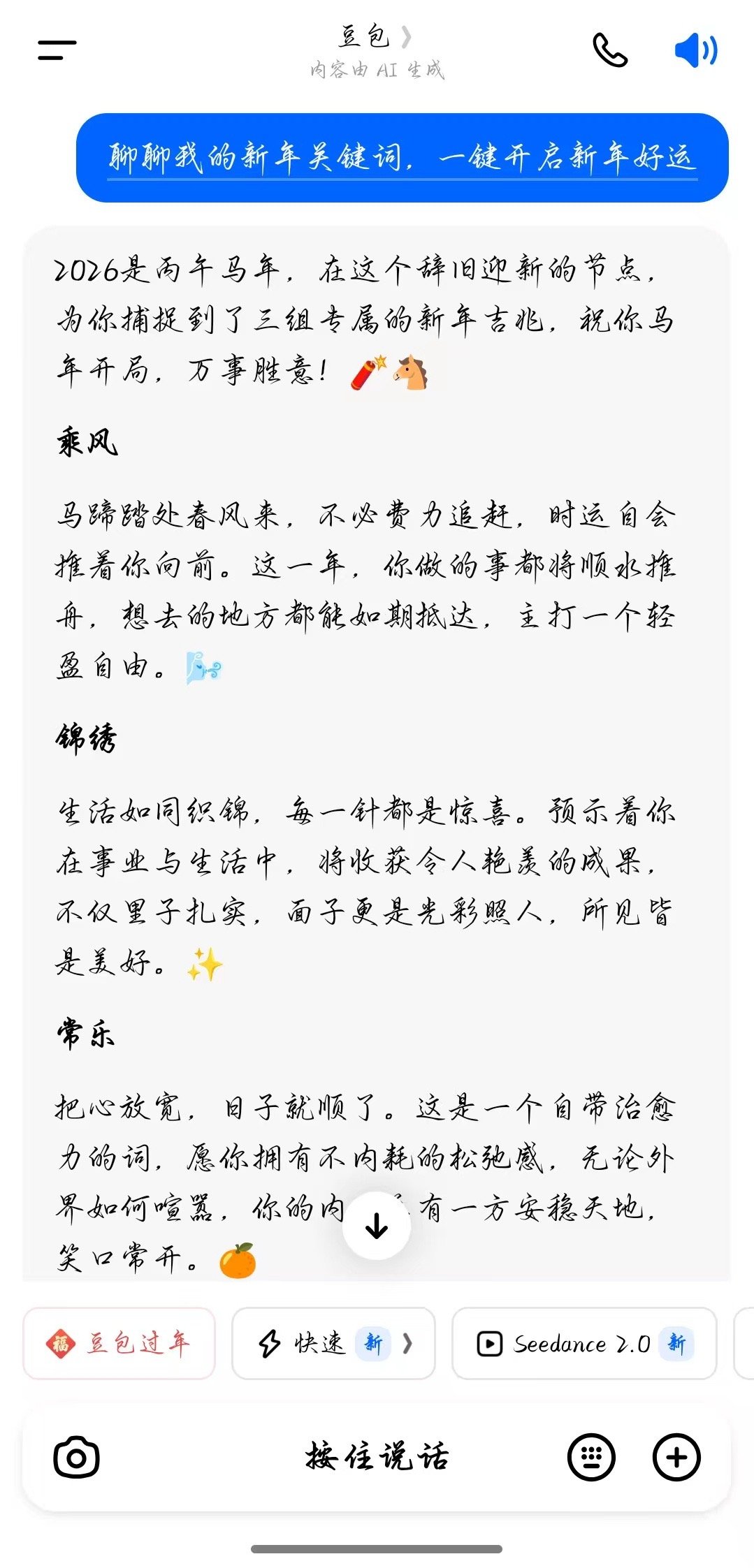Start a voice call with 豆包
The image size is (754, 1568).
[x=610, y=50]
